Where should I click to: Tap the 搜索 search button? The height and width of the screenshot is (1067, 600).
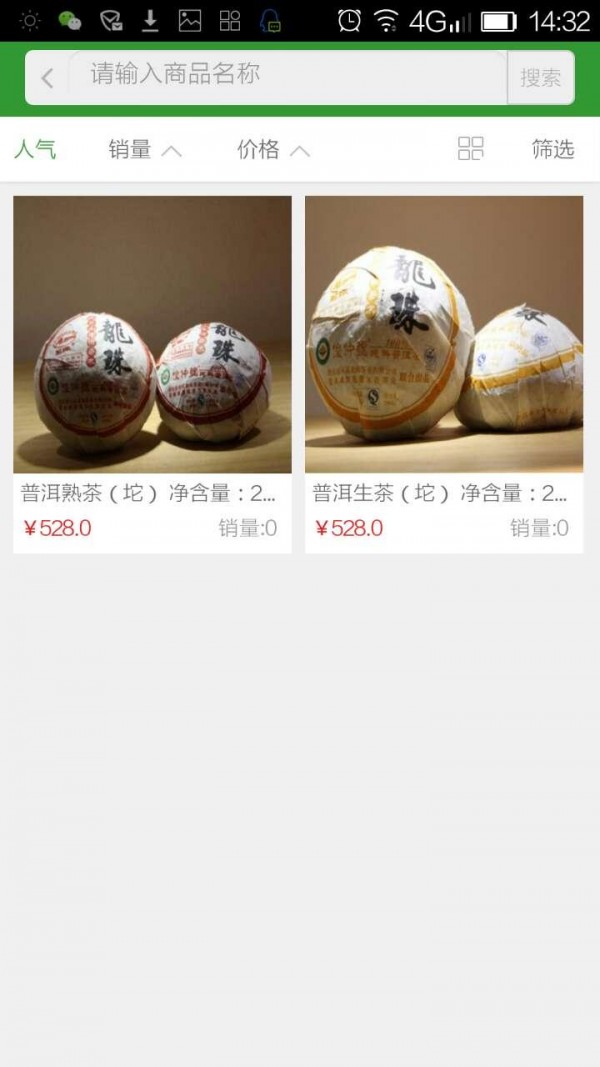541,78
